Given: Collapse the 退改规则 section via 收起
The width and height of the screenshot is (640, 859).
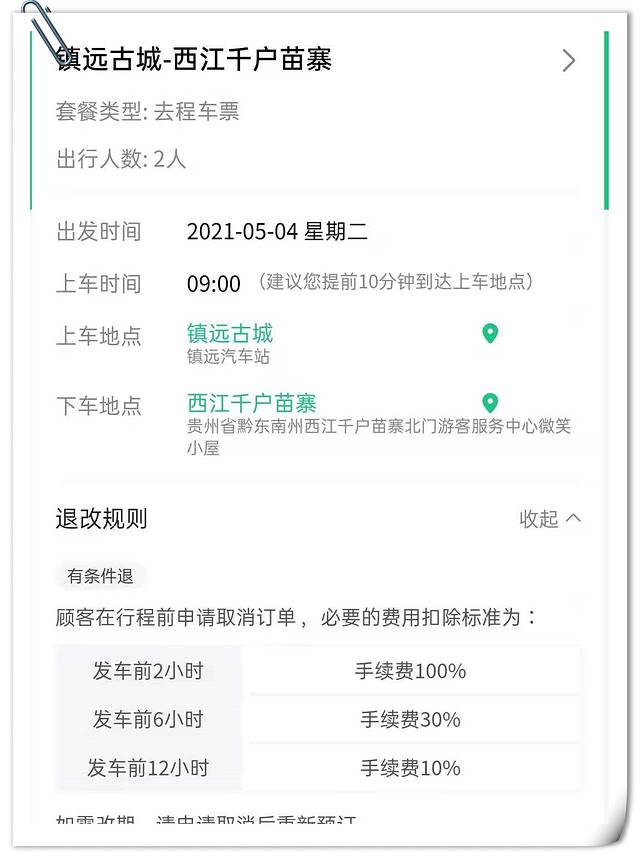Looking at the screenshot, I should pos(549,518).
